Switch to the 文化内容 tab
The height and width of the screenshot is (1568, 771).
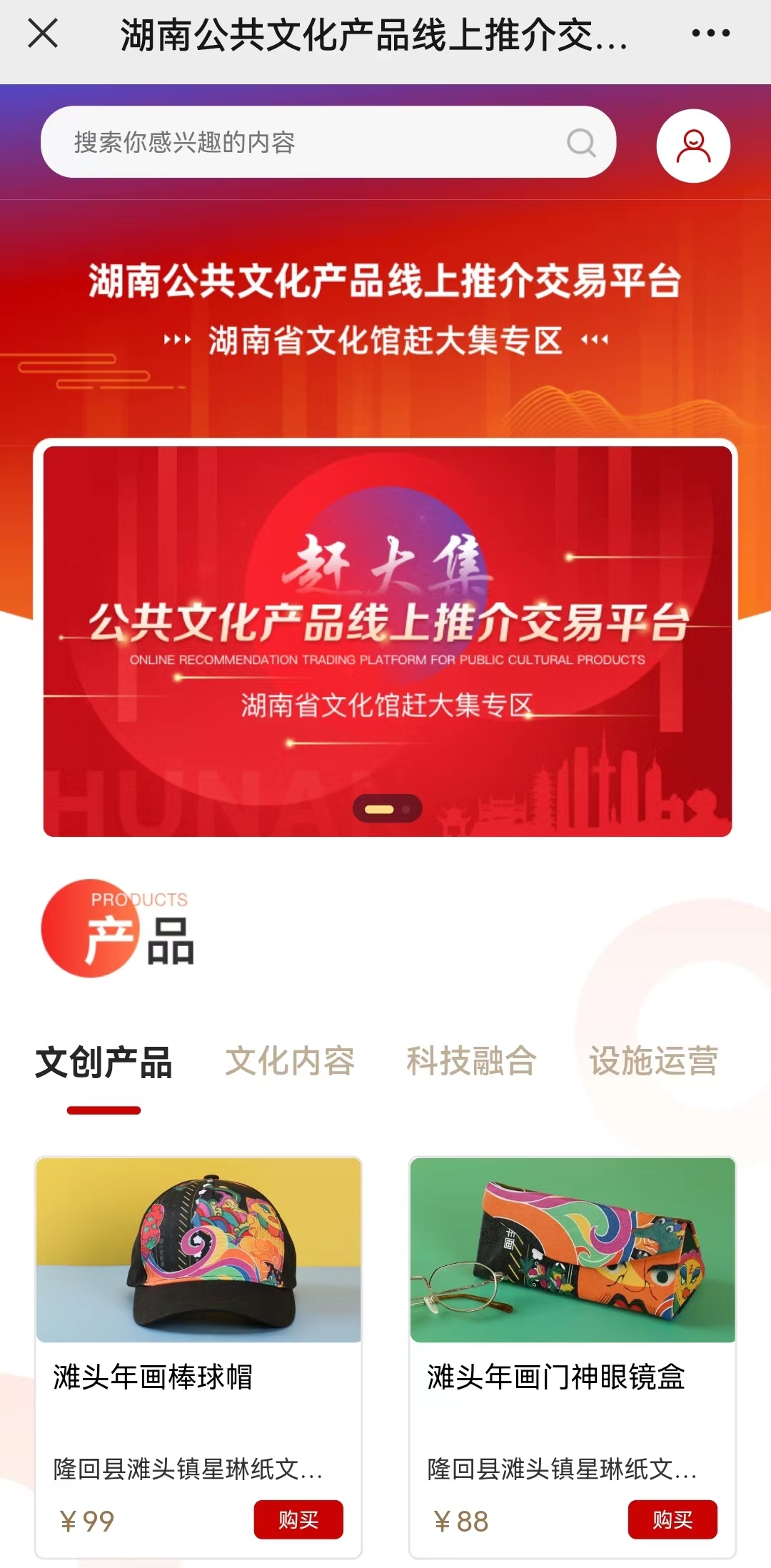[290, 1062]
